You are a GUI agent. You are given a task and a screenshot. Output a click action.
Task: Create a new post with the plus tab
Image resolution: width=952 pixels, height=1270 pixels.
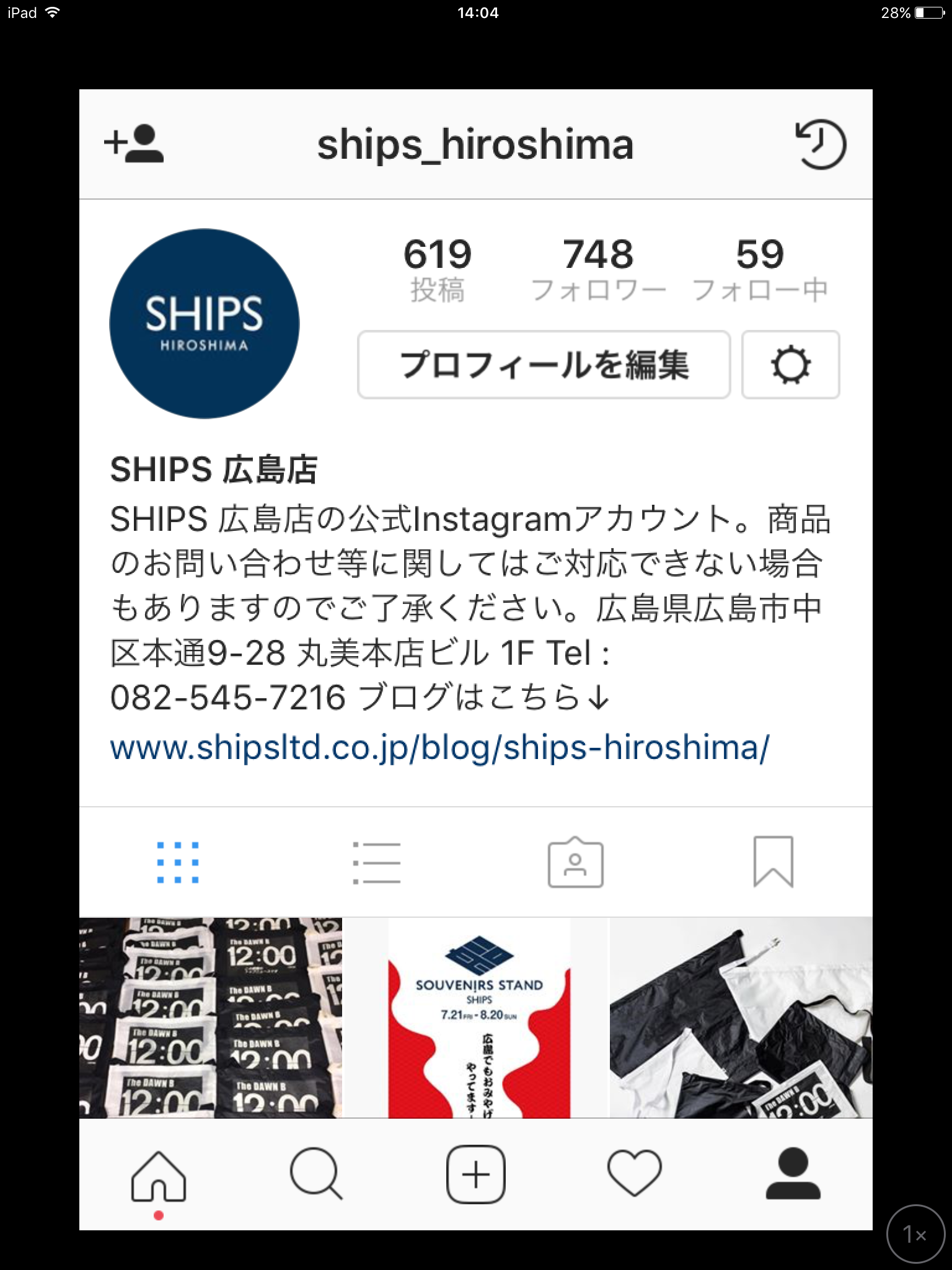476,1175
